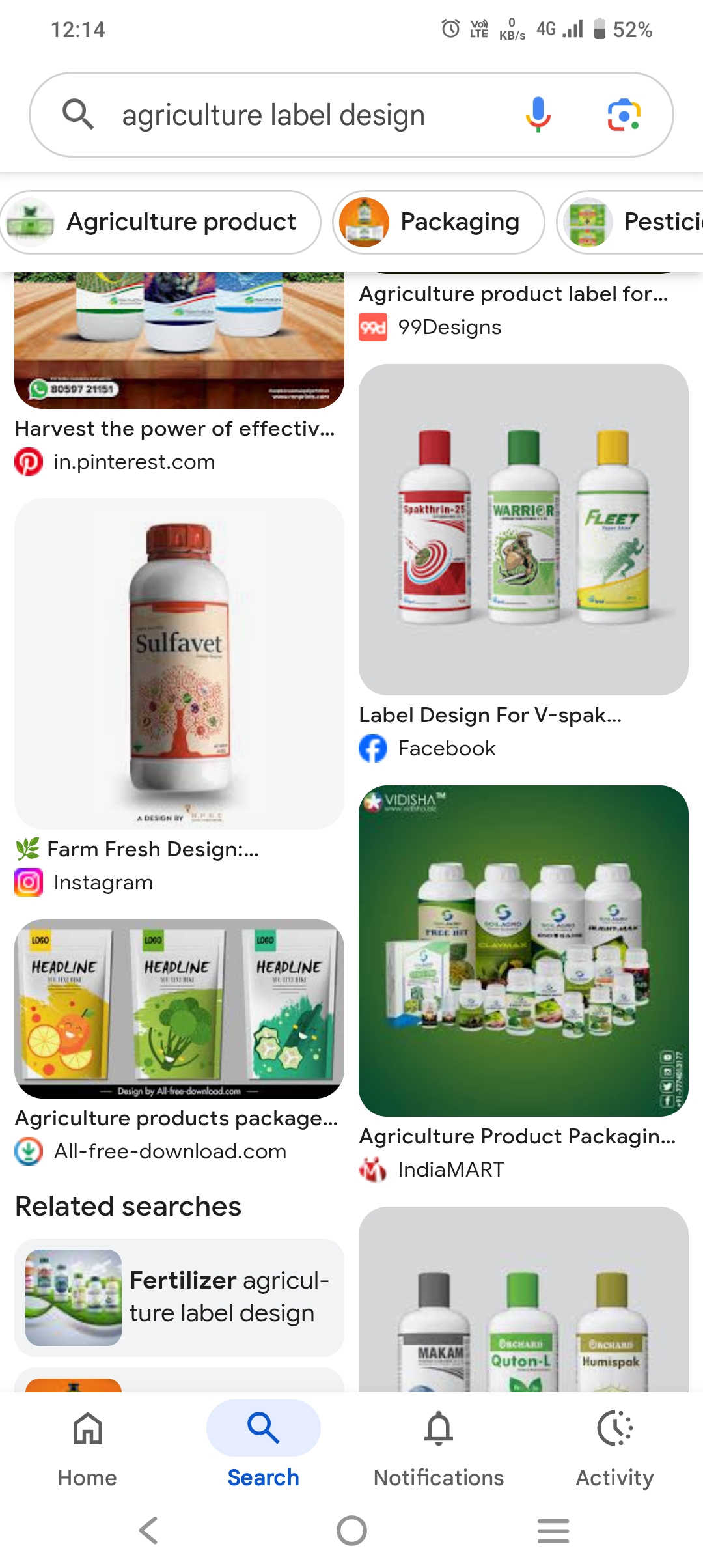Open Google Lens camera search

[x=624, y=115]
